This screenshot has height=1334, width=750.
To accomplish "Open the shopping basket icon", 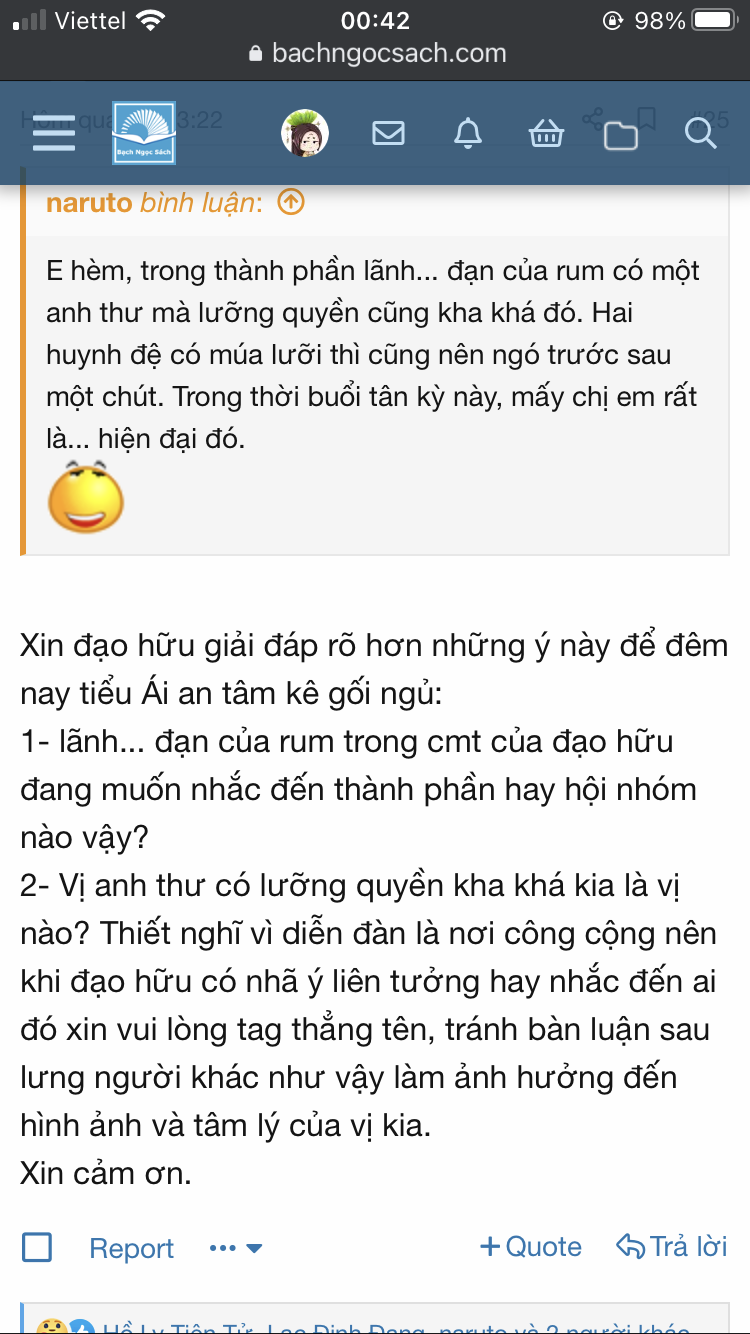I will tap(546, 133).
